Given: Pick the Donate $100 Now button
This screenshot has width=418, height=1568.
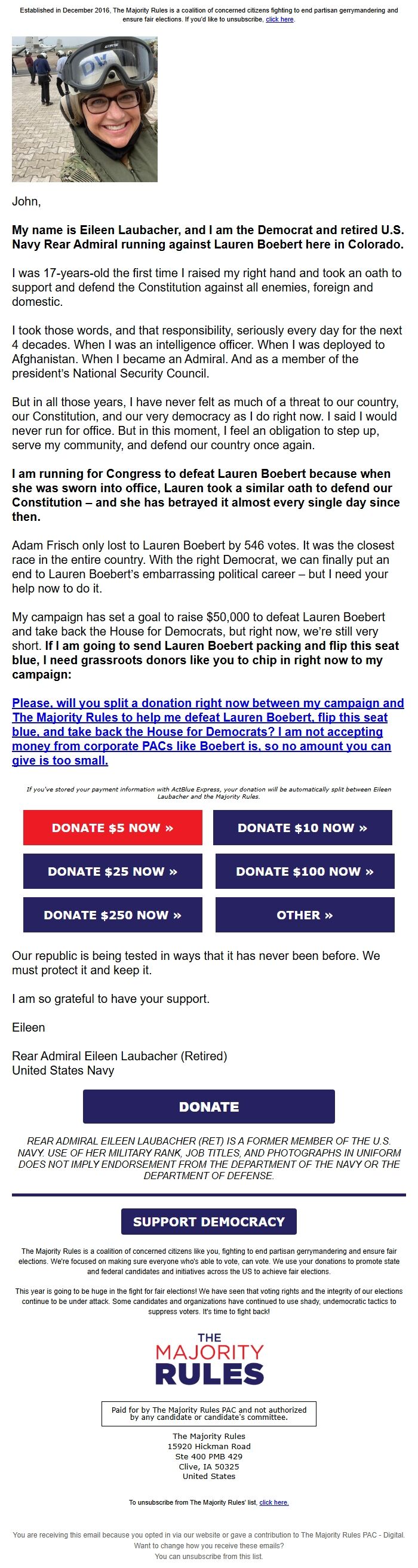Looking at the screenshot, I should tap(305, 871).
